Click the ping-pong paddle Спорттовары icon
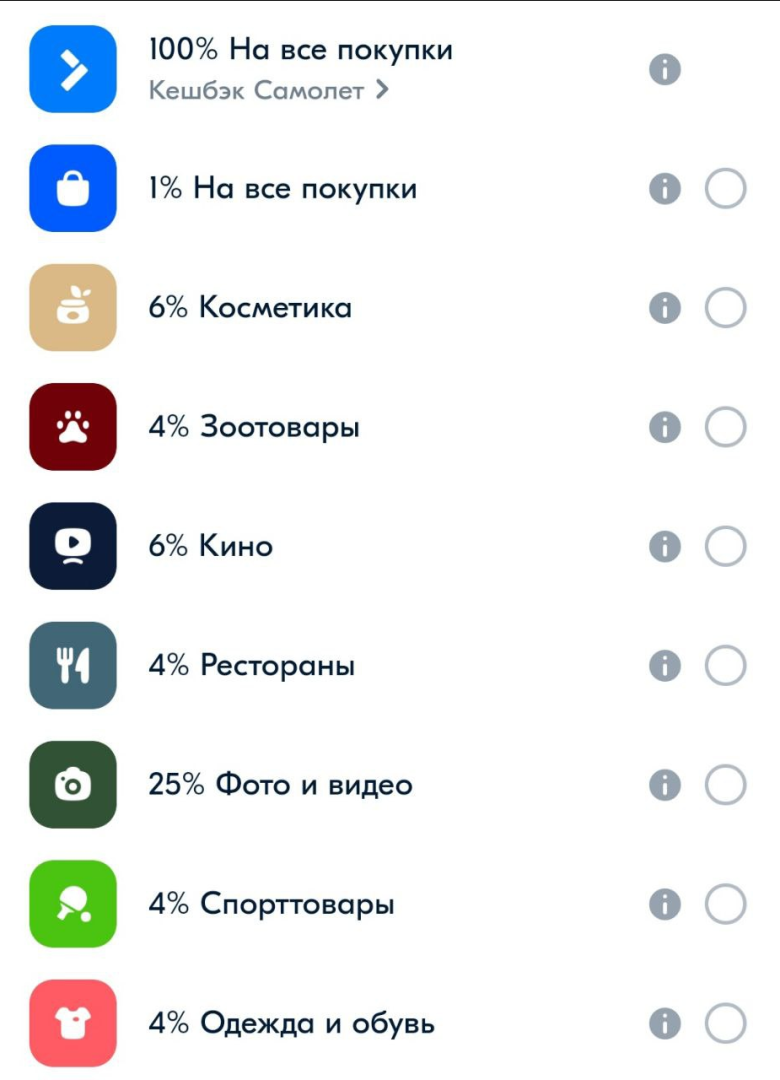The image size is (780, 1080). (x=72, y=902)
